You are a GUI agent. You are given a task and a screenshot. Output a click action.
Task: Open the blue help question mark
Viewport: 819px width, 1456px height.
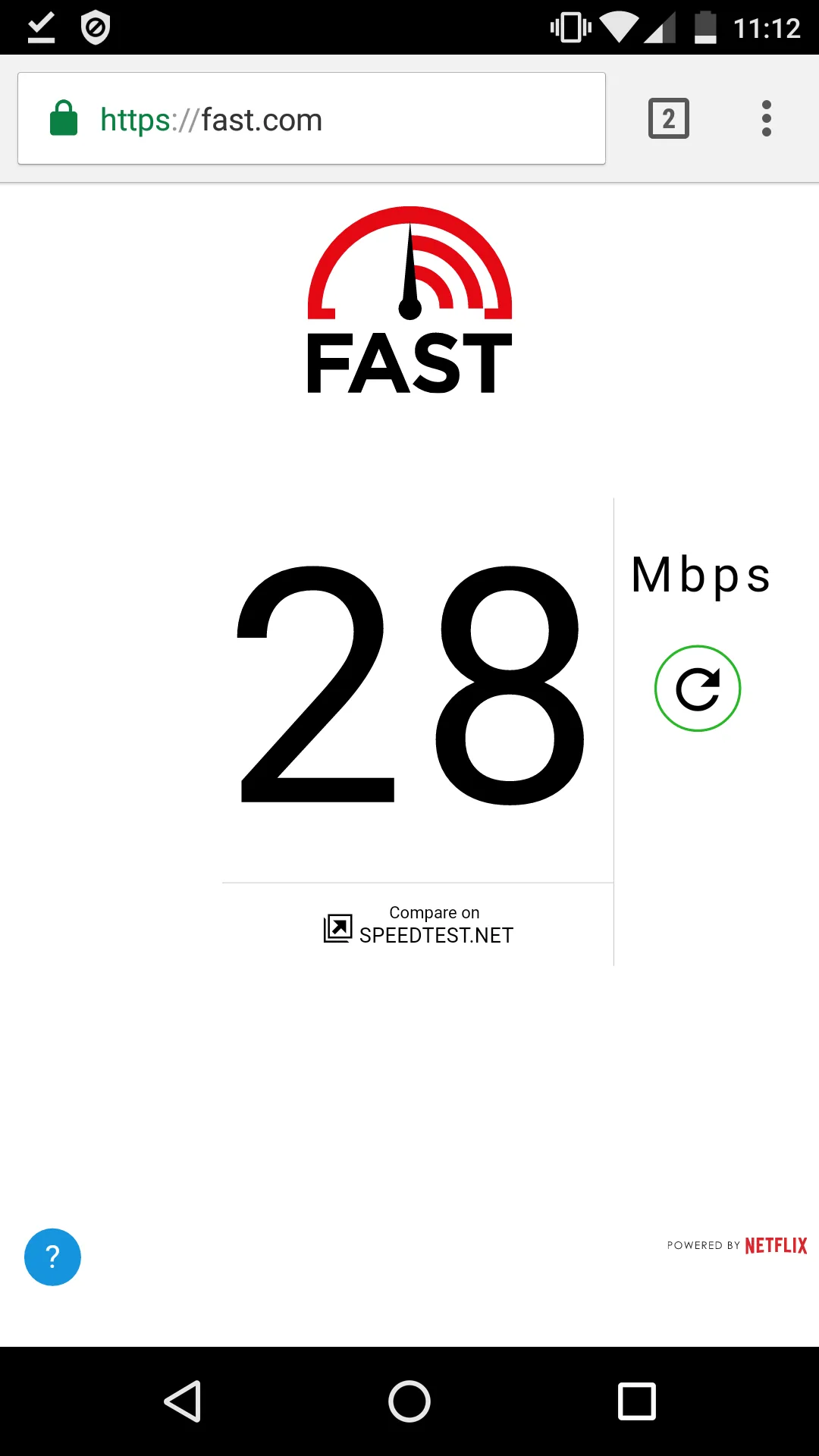pos(52,1257)
